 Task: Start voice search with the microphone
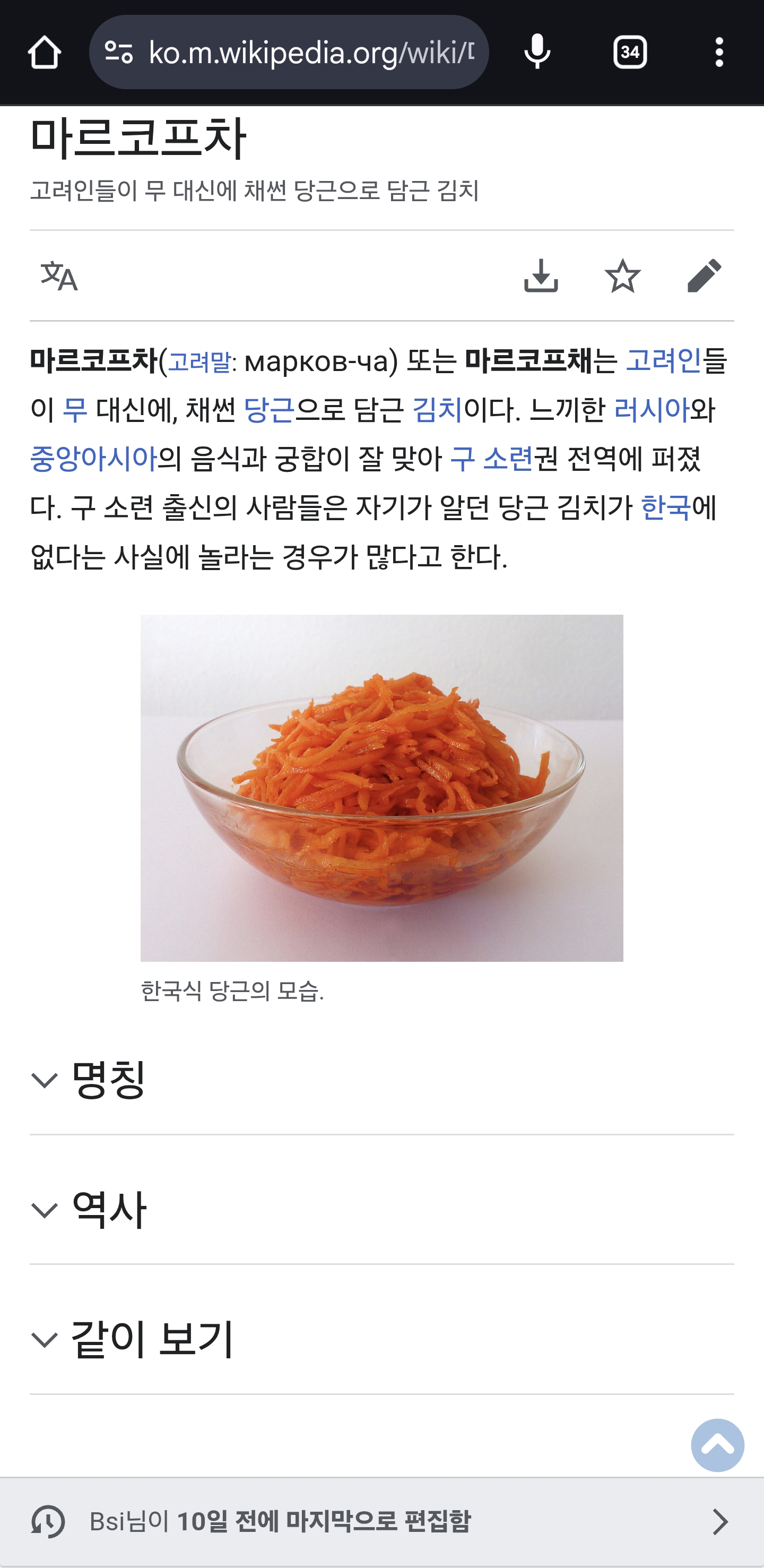tap(537, 53)
